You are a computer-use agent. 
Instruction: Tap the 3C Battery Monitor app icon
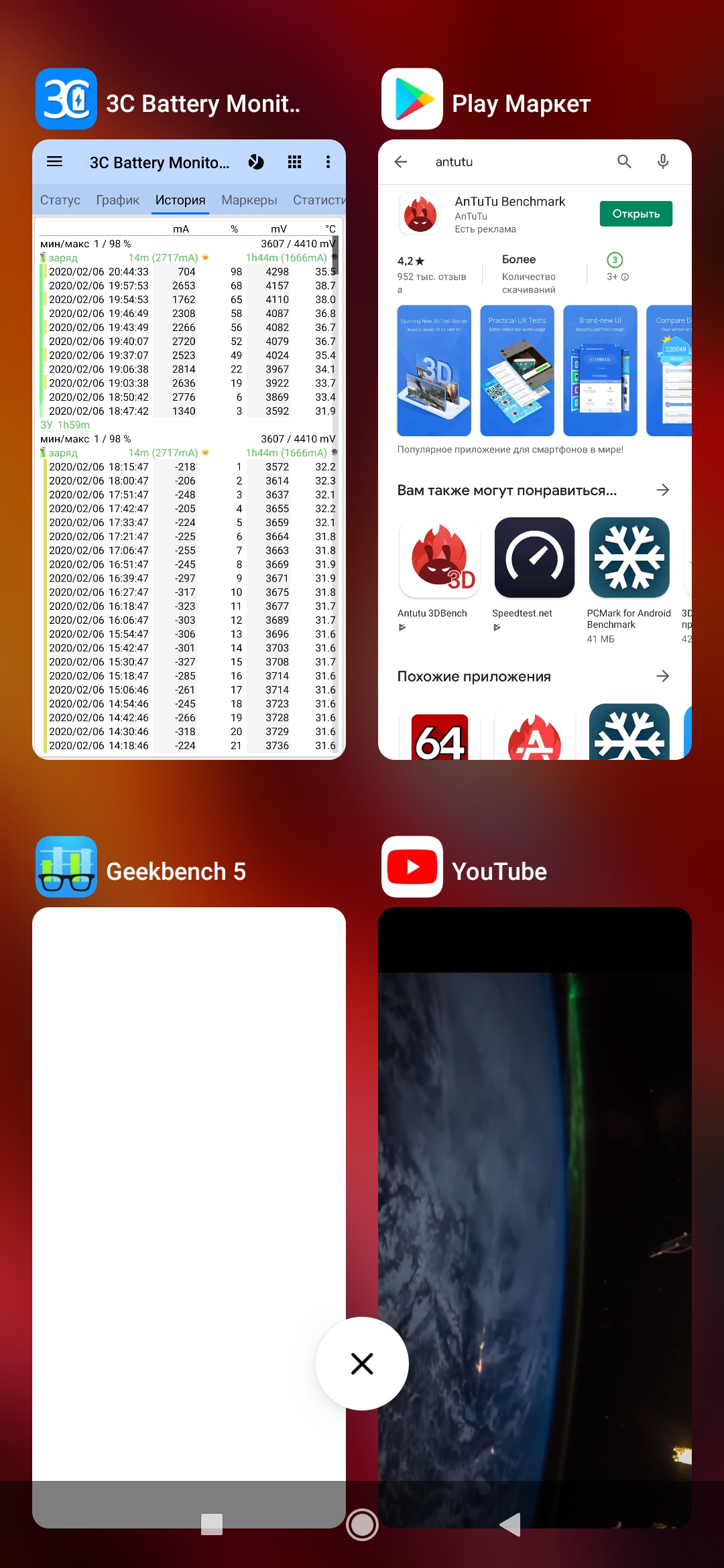[x=66, y=99]
